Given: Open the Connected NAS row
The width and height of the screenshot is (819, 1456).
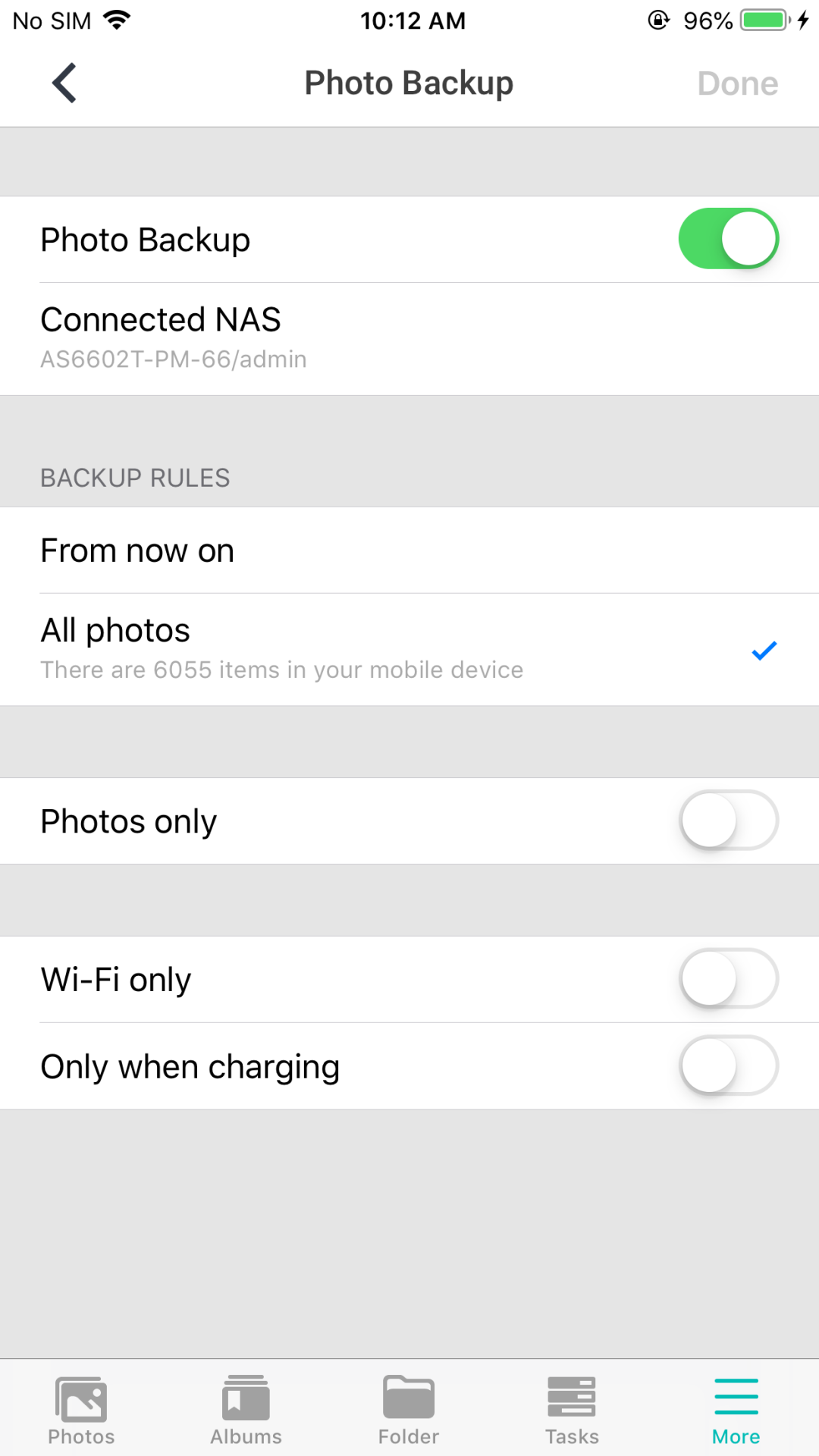Looking at the screenshot, I should click(x=409, y=338).
